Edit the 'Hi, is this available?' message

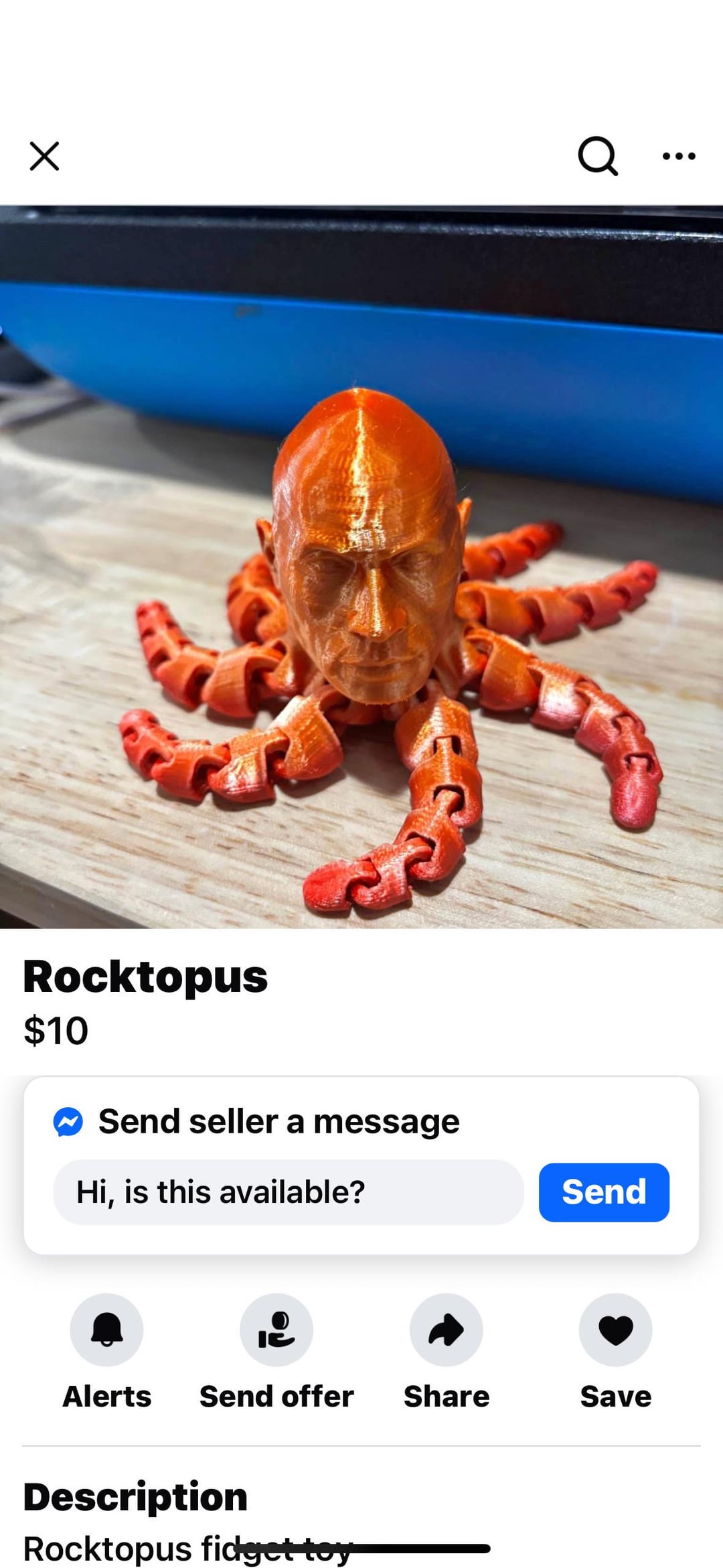(x=288, y=1192)
